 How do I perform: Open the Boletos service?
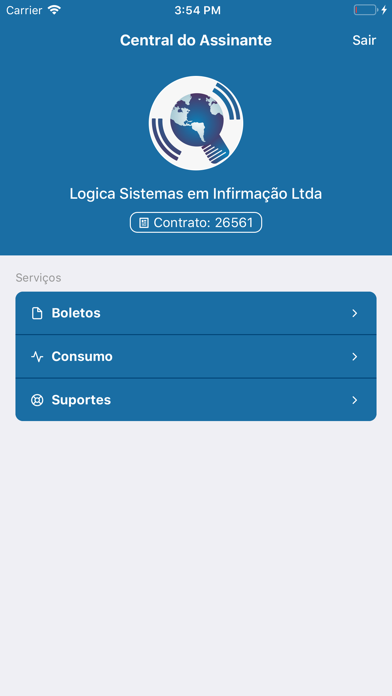coord(196,313)
